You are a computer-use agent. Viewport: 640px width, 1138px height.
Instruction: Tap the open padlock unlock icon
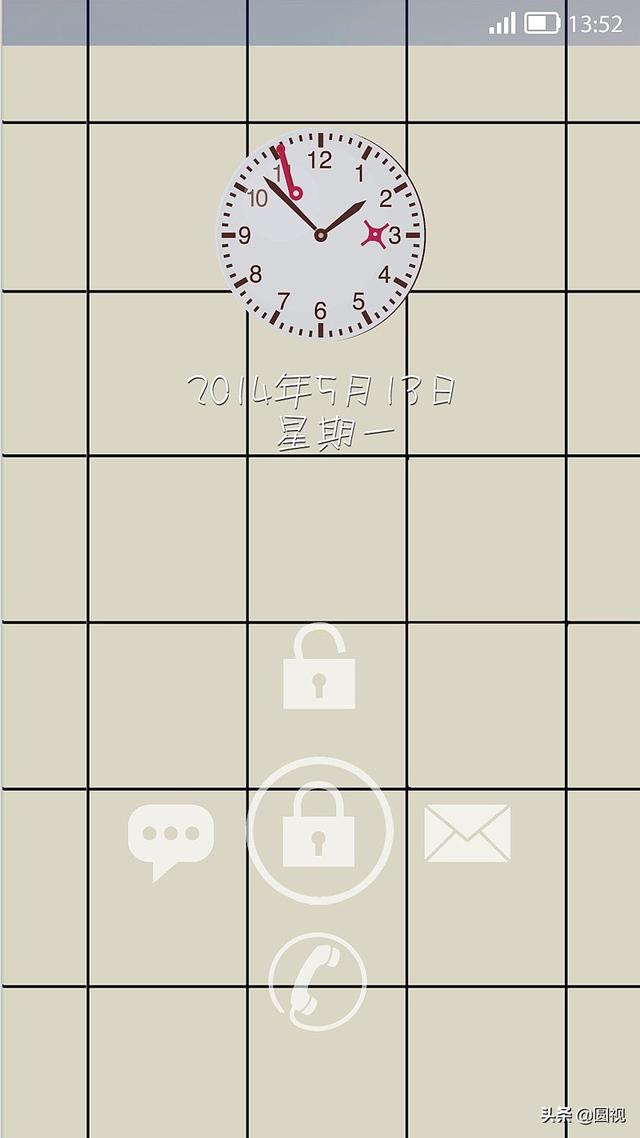(x=319, y=670)
